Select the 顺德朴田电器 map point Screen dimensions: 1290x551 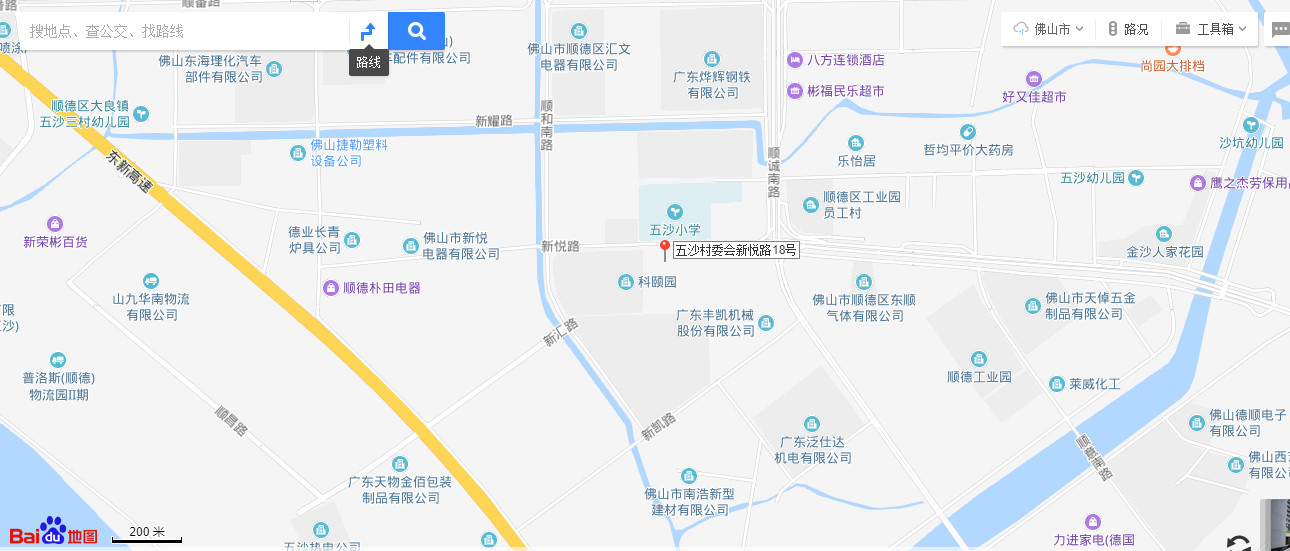330,287
